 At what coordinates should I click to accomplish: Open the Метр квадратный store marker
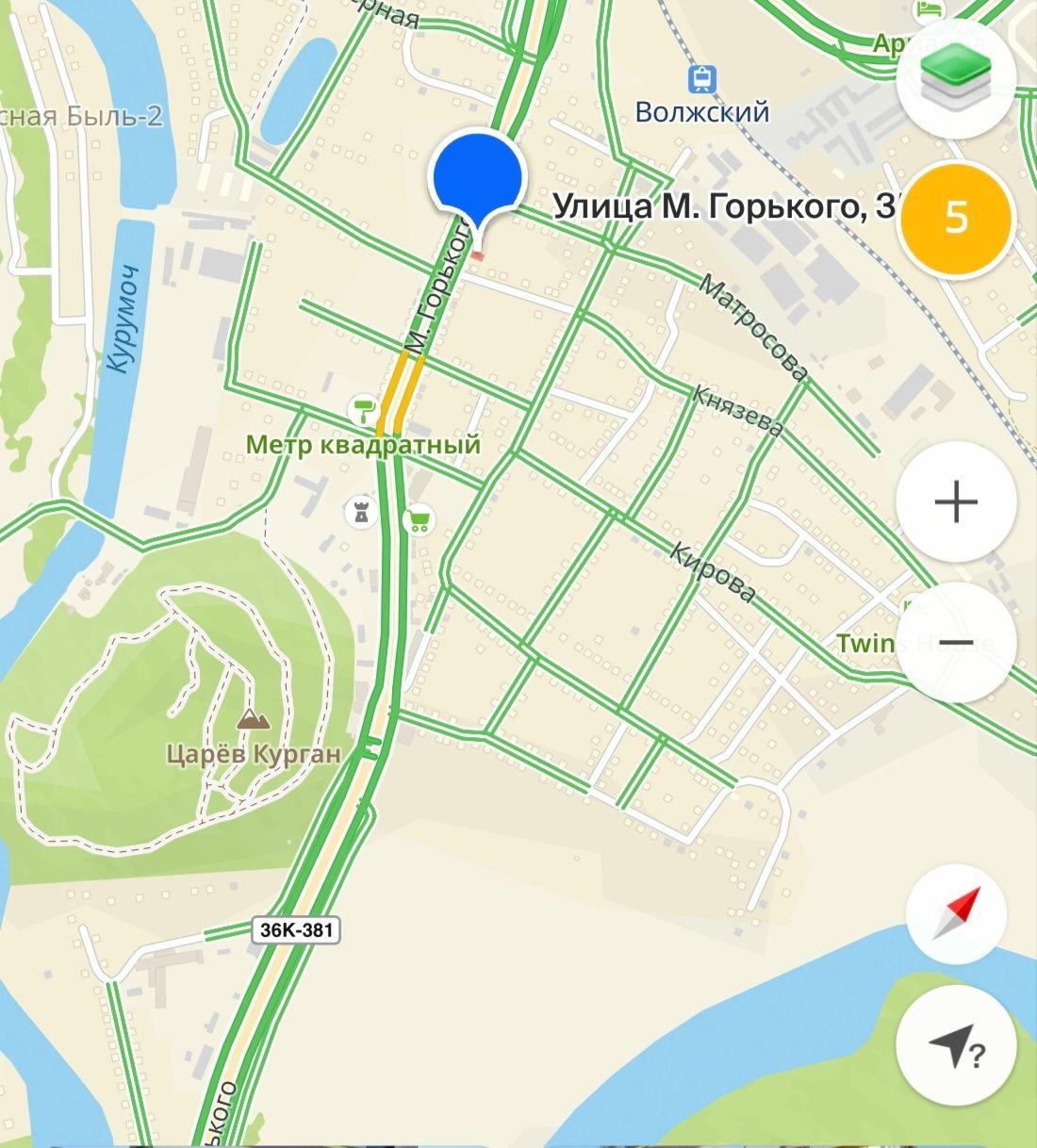tap(363, 410)
